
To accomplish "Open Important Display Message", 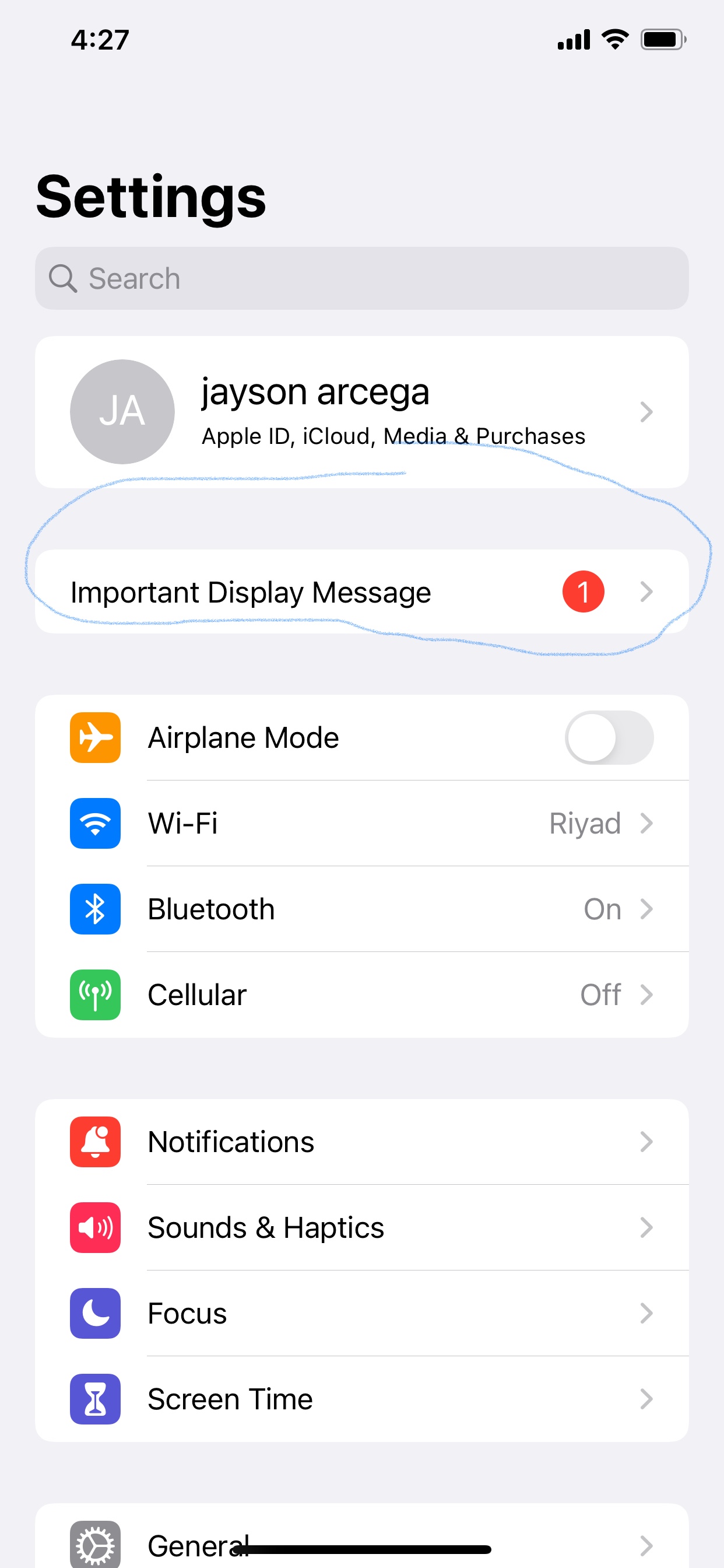I will click(x=362, y=591).
